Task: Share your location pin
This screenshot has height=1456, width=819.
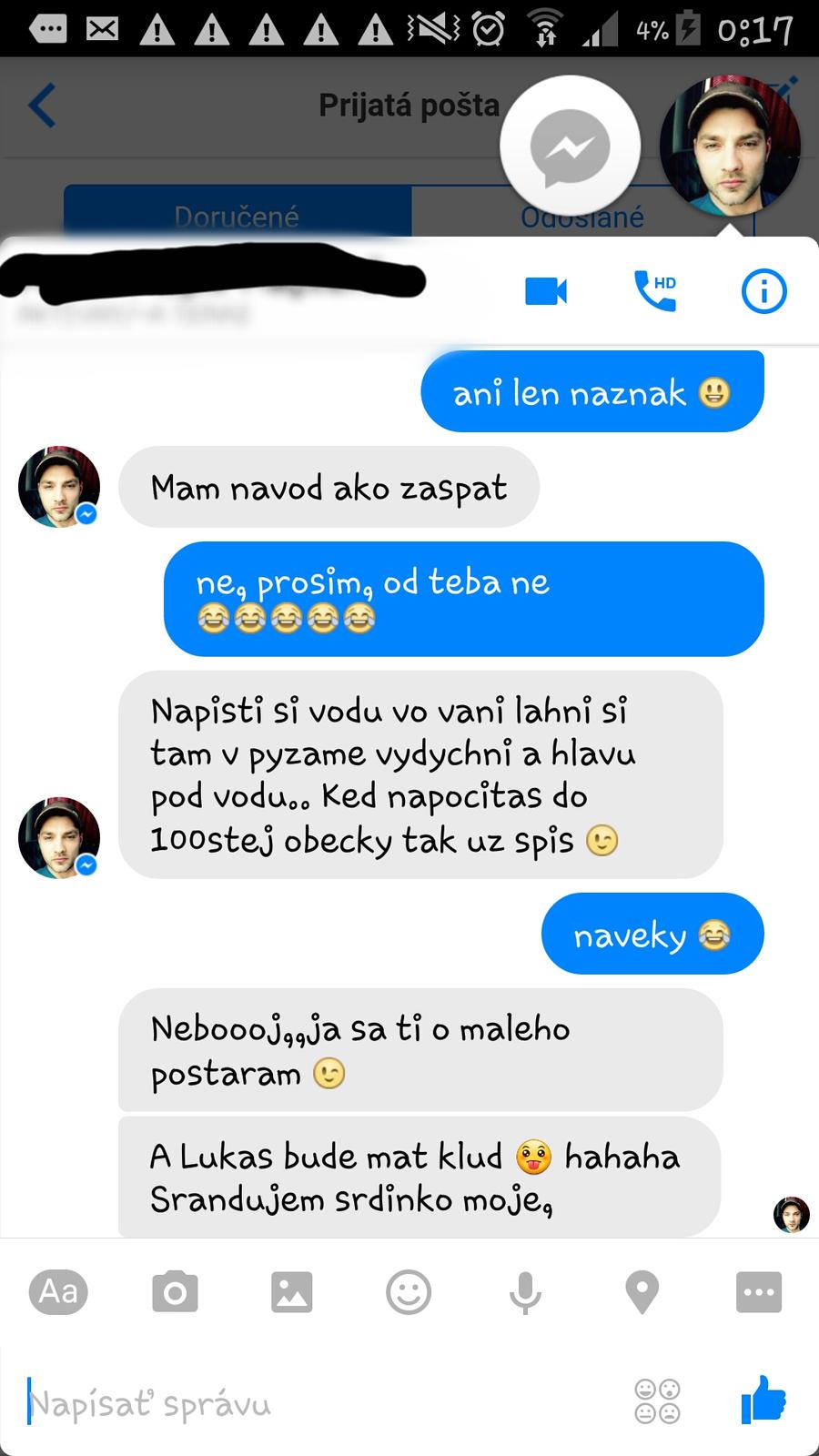Action: click(642, 1291)
